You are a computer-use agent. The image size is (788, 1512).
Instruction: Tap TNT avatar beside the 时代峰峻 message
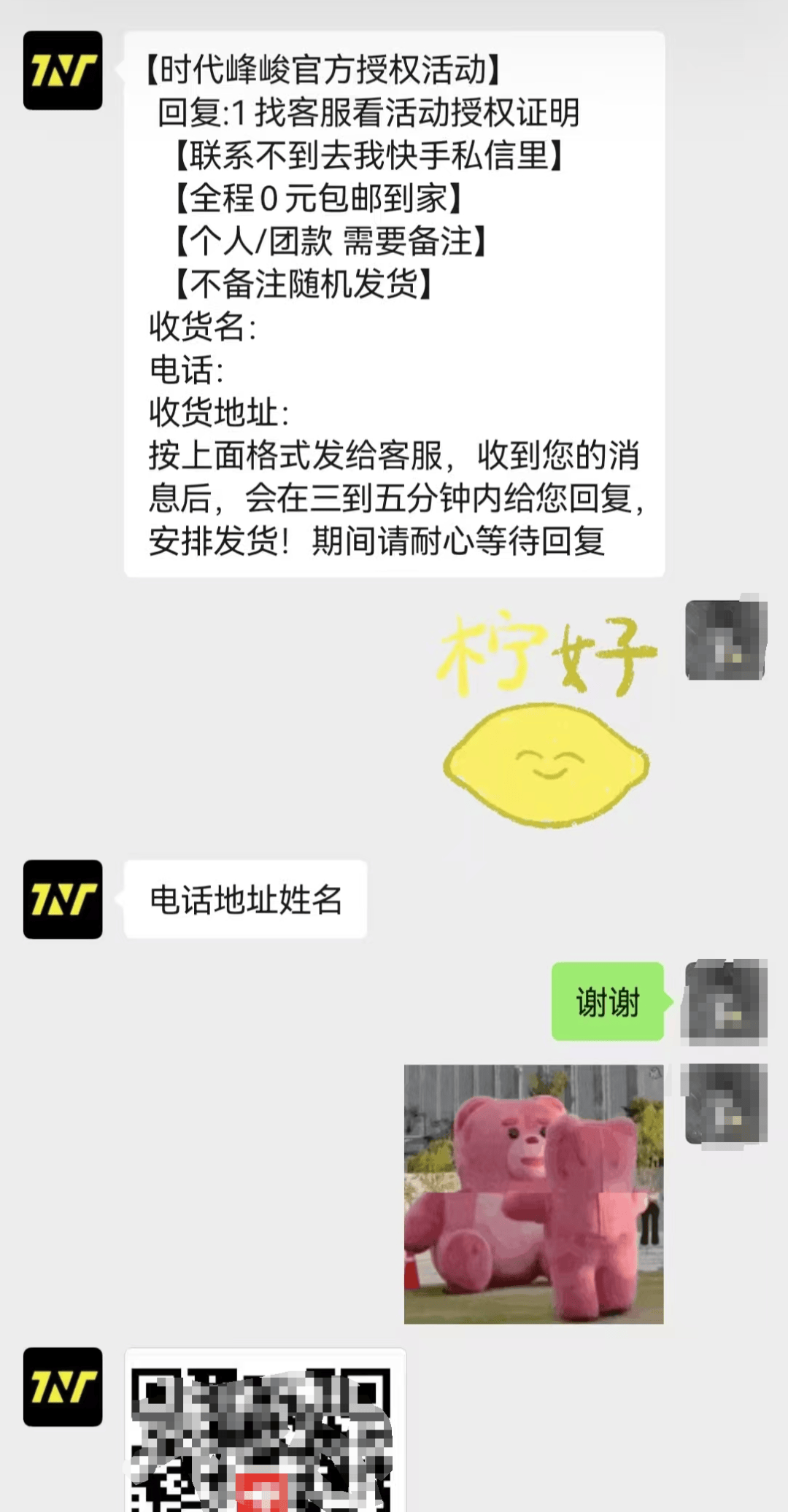click(63, 71)
